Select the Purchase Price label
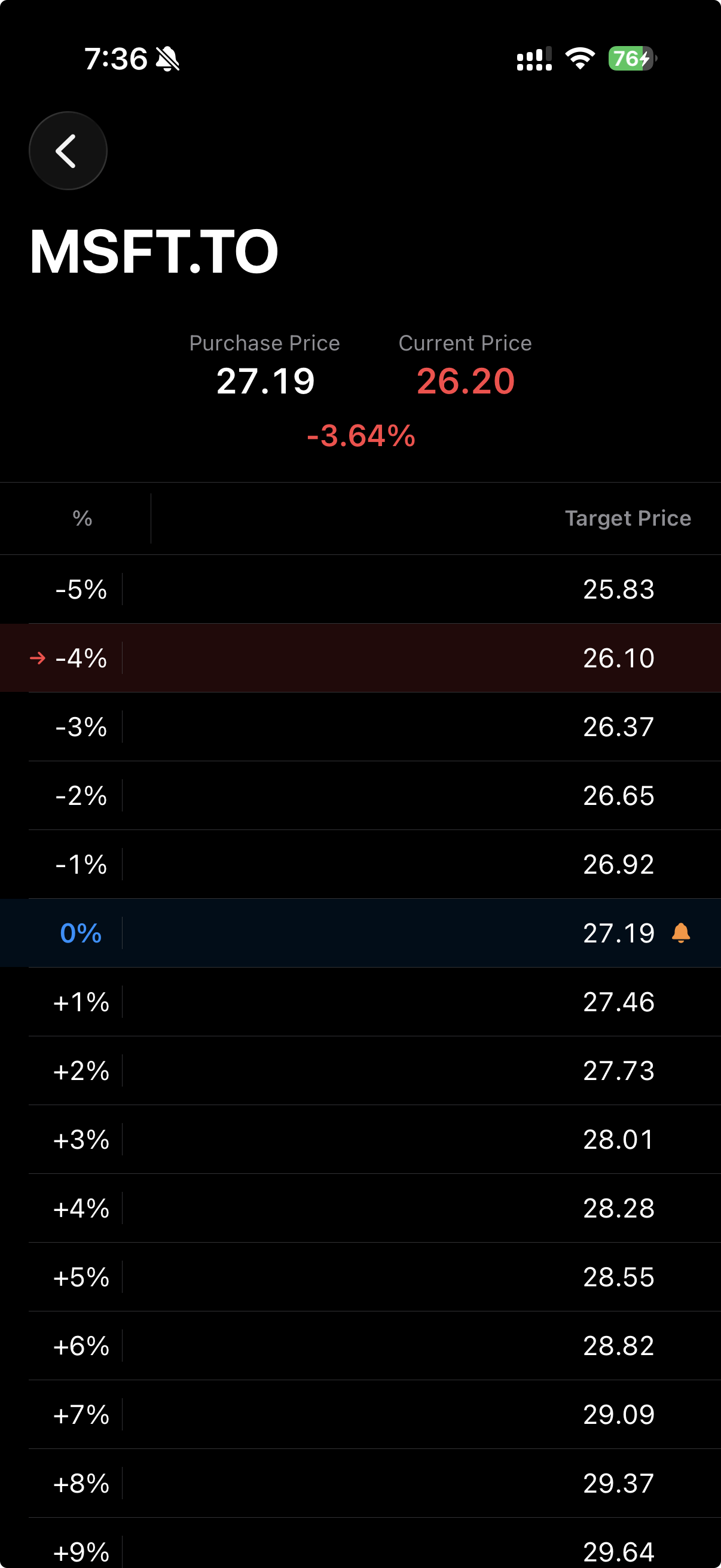 pyautogui.click(x=265, y=343)
